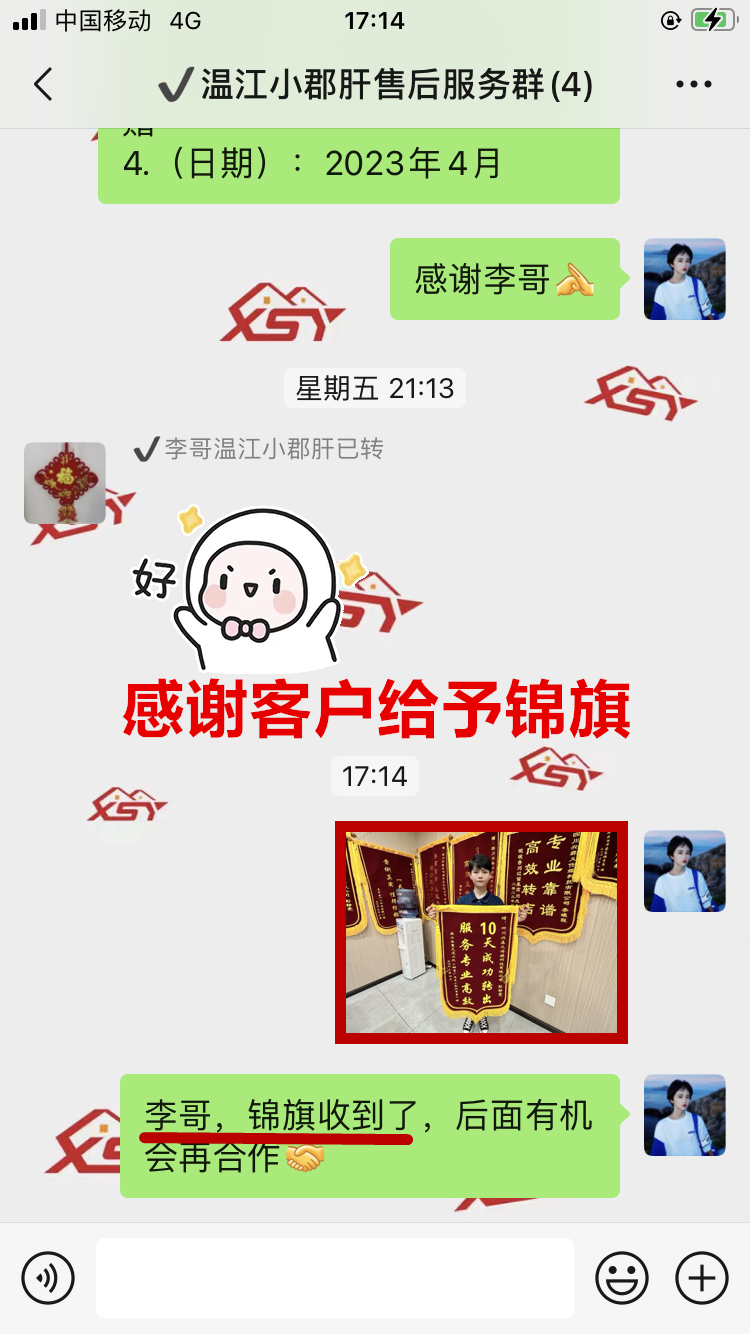
Task: Focus the message text field
Action: click(335, 1277)
